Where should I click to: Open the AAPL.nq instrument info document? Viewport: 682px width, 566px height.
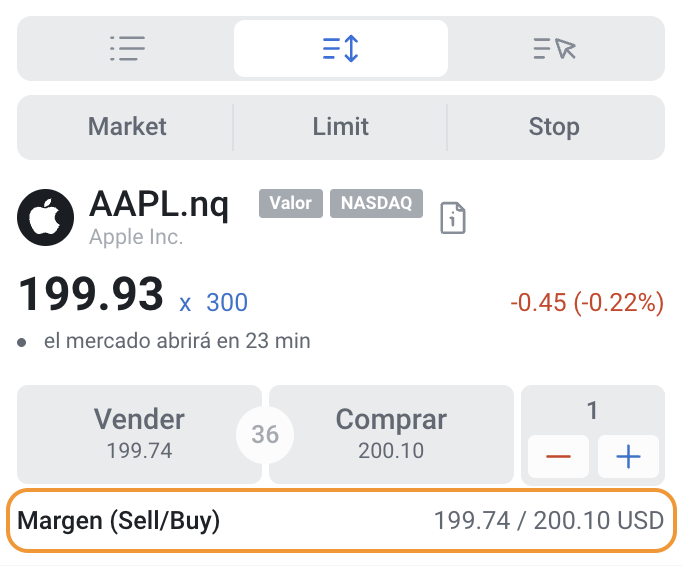(x=453, y=218)
